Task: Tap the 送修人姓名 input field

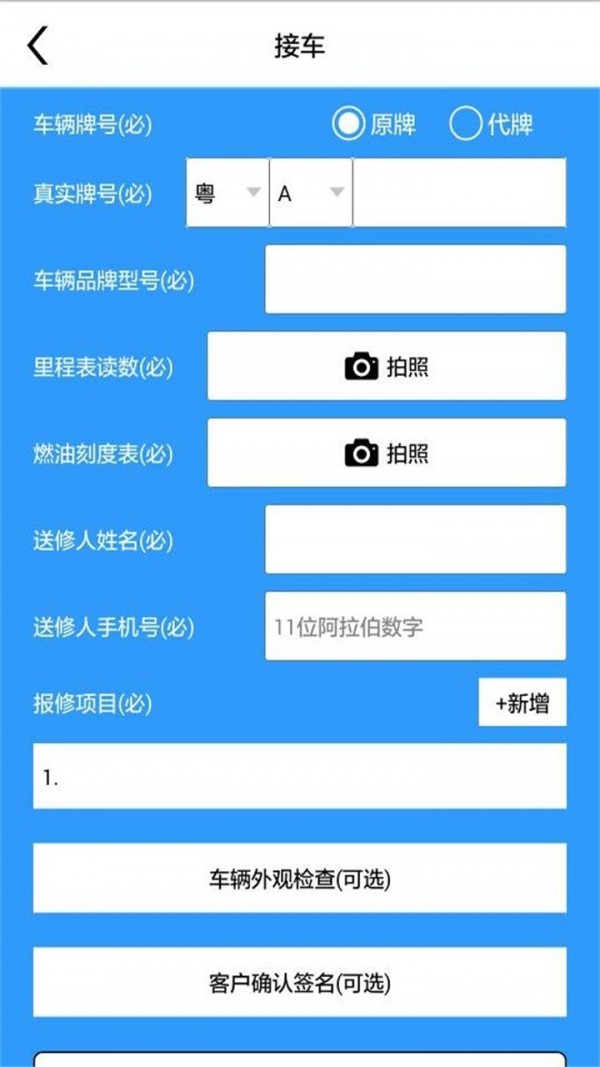Action: click(x=415, y=540)
